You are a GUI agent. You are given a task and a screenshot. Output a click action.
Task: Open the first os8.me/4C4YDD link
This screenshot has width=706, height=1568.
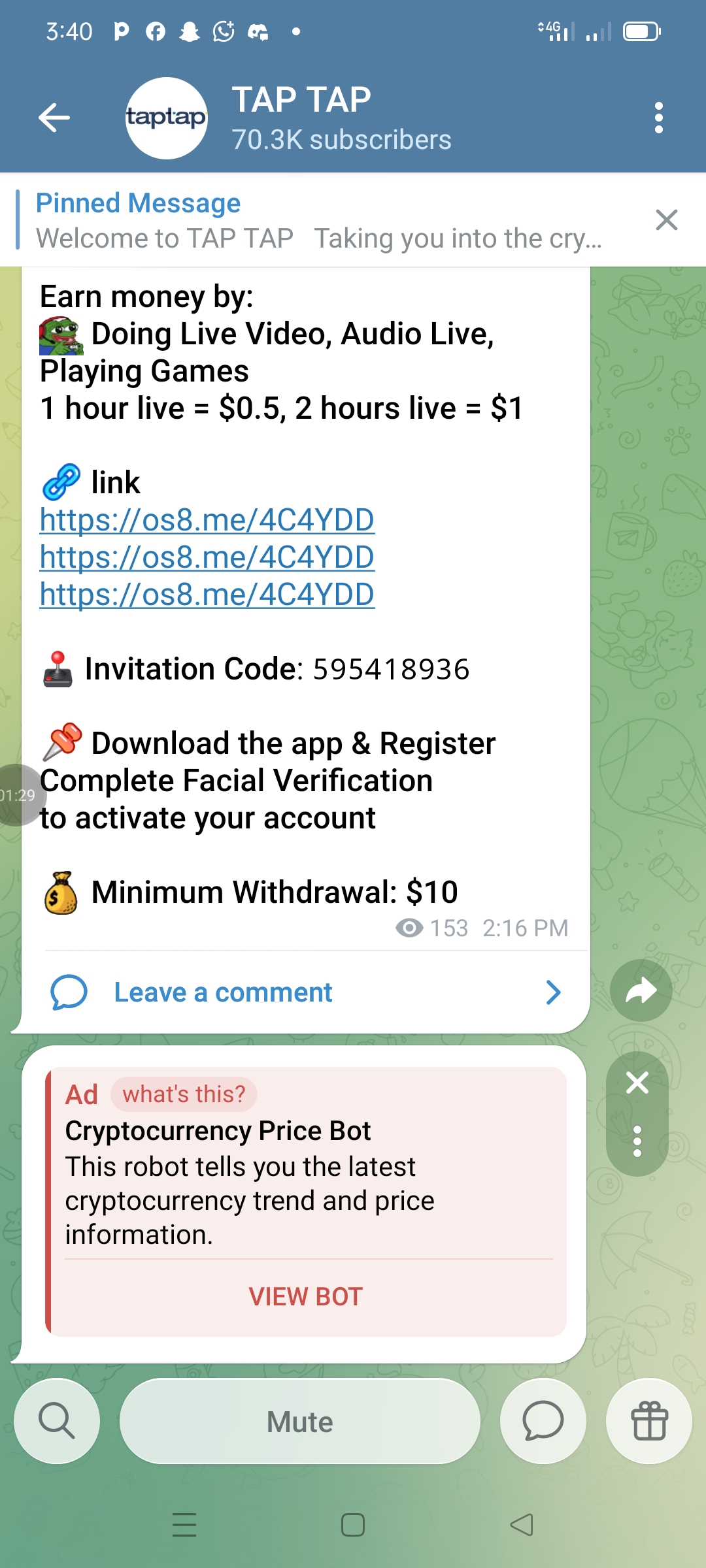207,520
